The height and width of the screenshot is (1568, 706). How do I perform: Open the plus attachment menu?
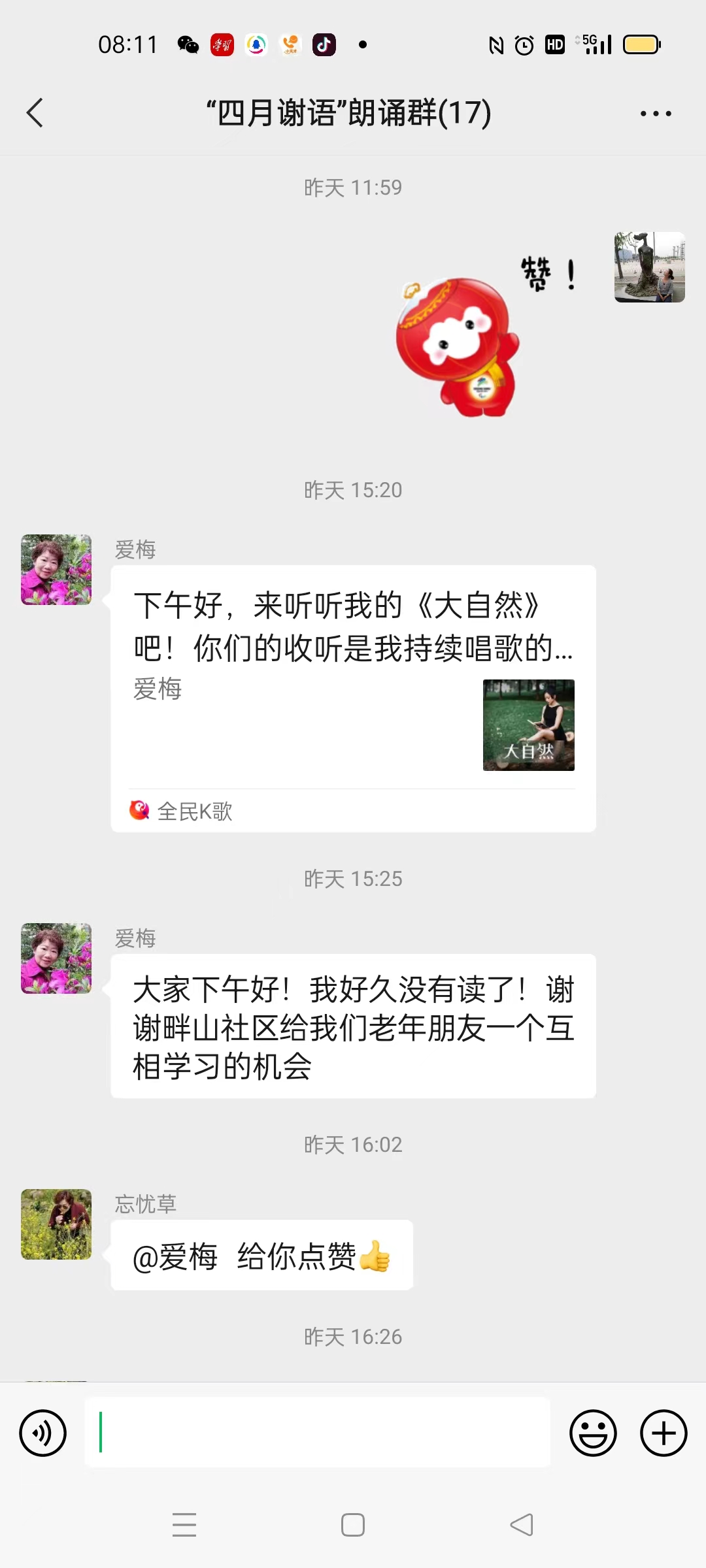coord(663,1433)
